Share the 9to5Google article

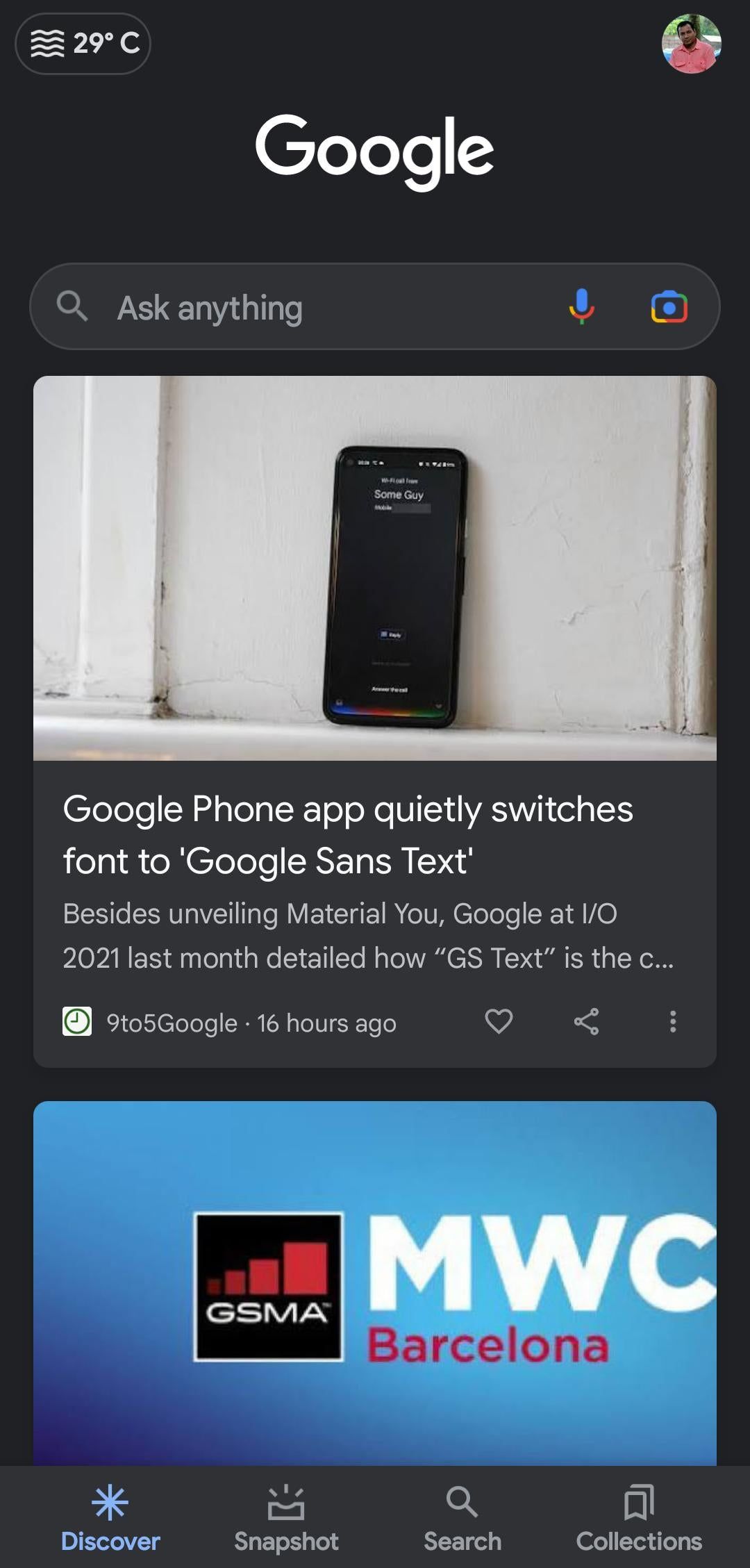(x=586, y=1021)
